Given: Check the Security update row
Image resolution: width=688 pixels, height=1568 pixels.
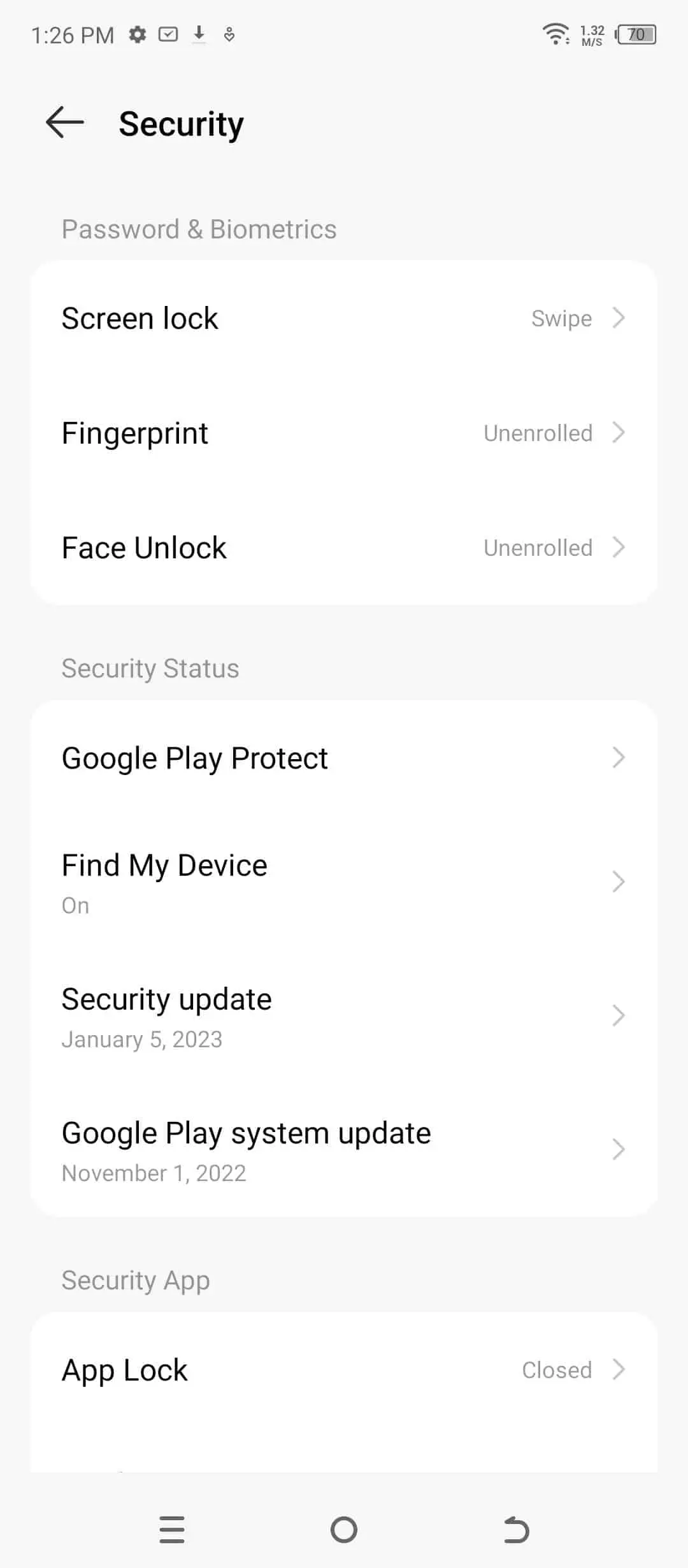Looking at the screenshot, I should tap(344, 1017).
